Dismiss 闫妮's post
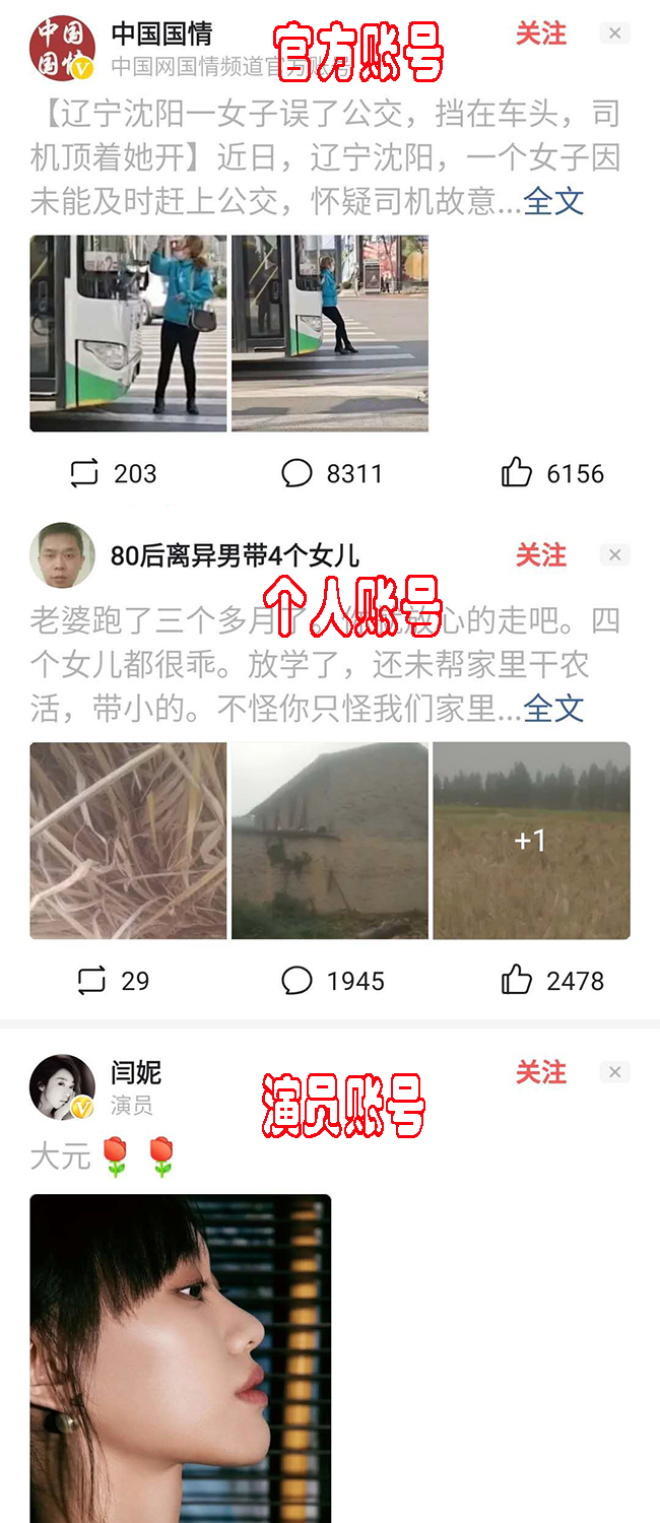The height and width of the screenshot is (1523, 660). coord(614,1073)
